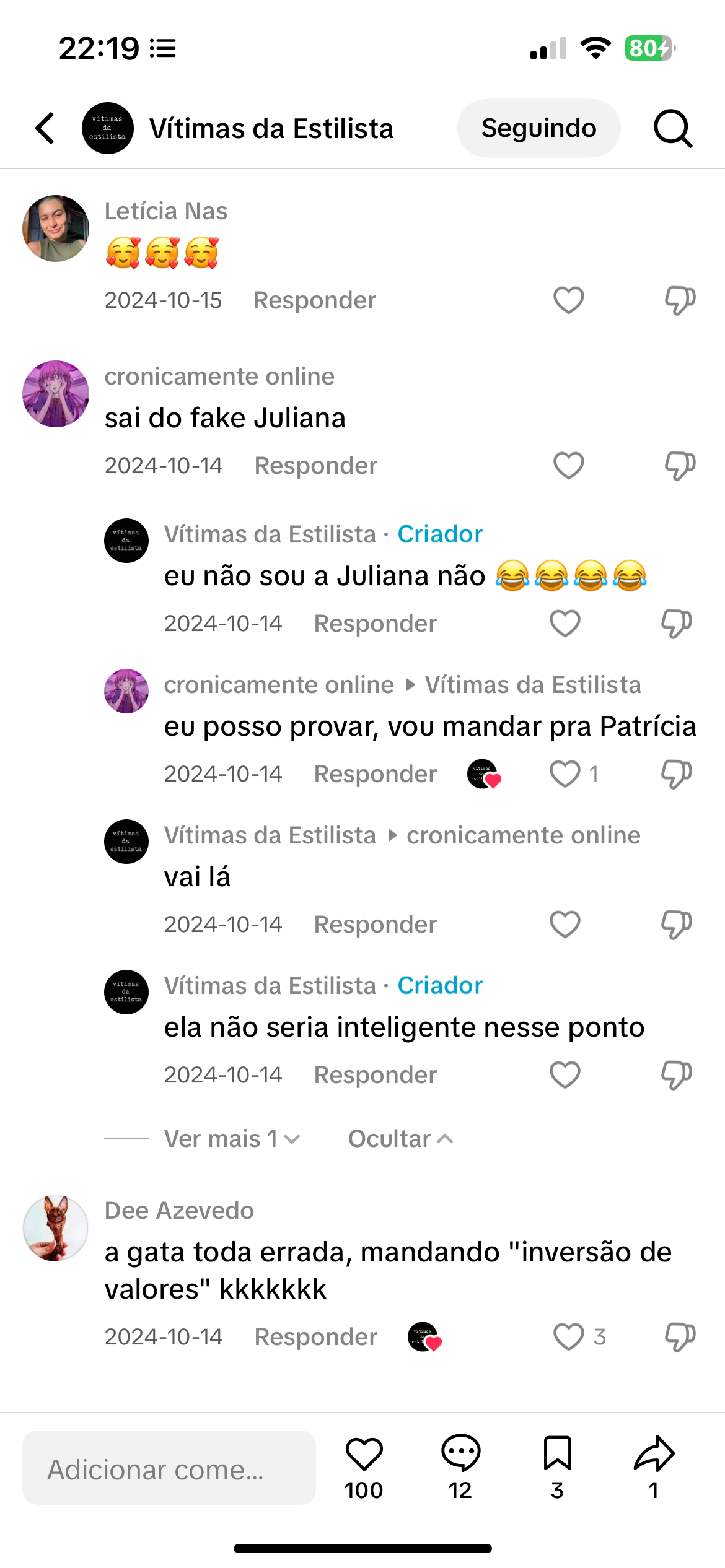The height and width of the screenshot is (1568, 725).
Task: Open Dee Azevedo's profile picture
Action: (56, 1228)
